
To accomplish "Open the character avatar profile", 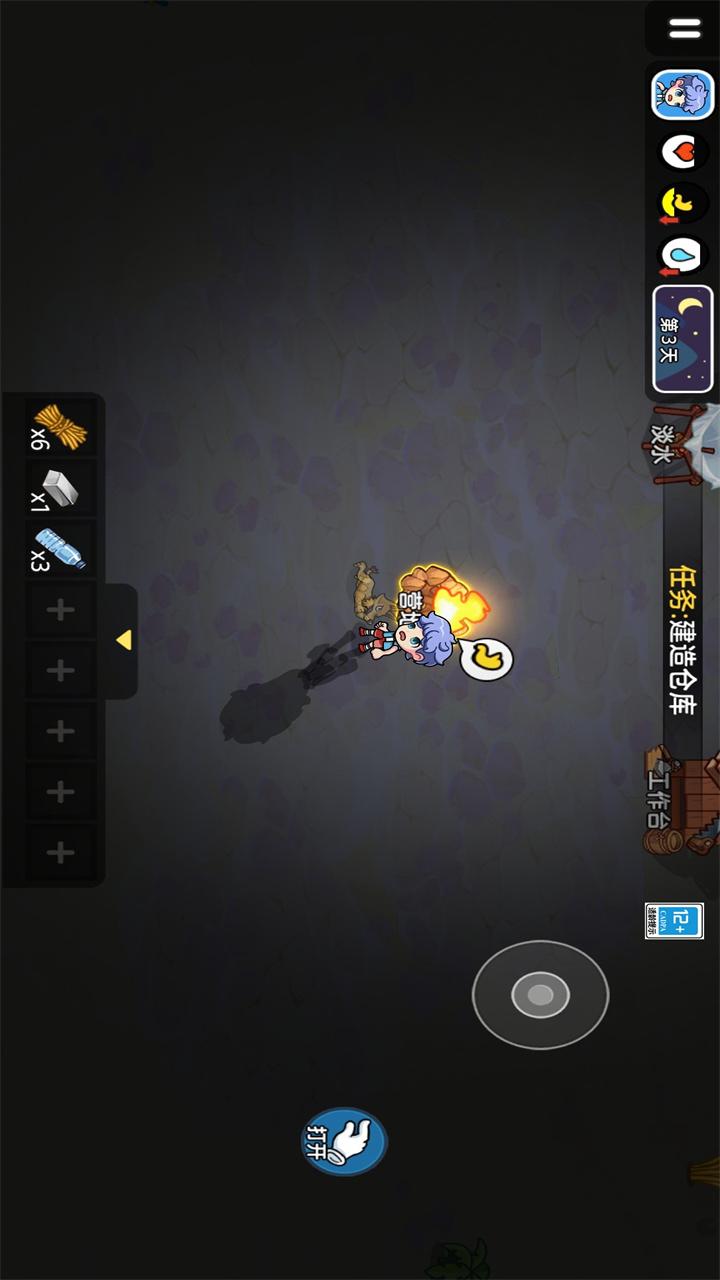I will click(x=683, y=95).
